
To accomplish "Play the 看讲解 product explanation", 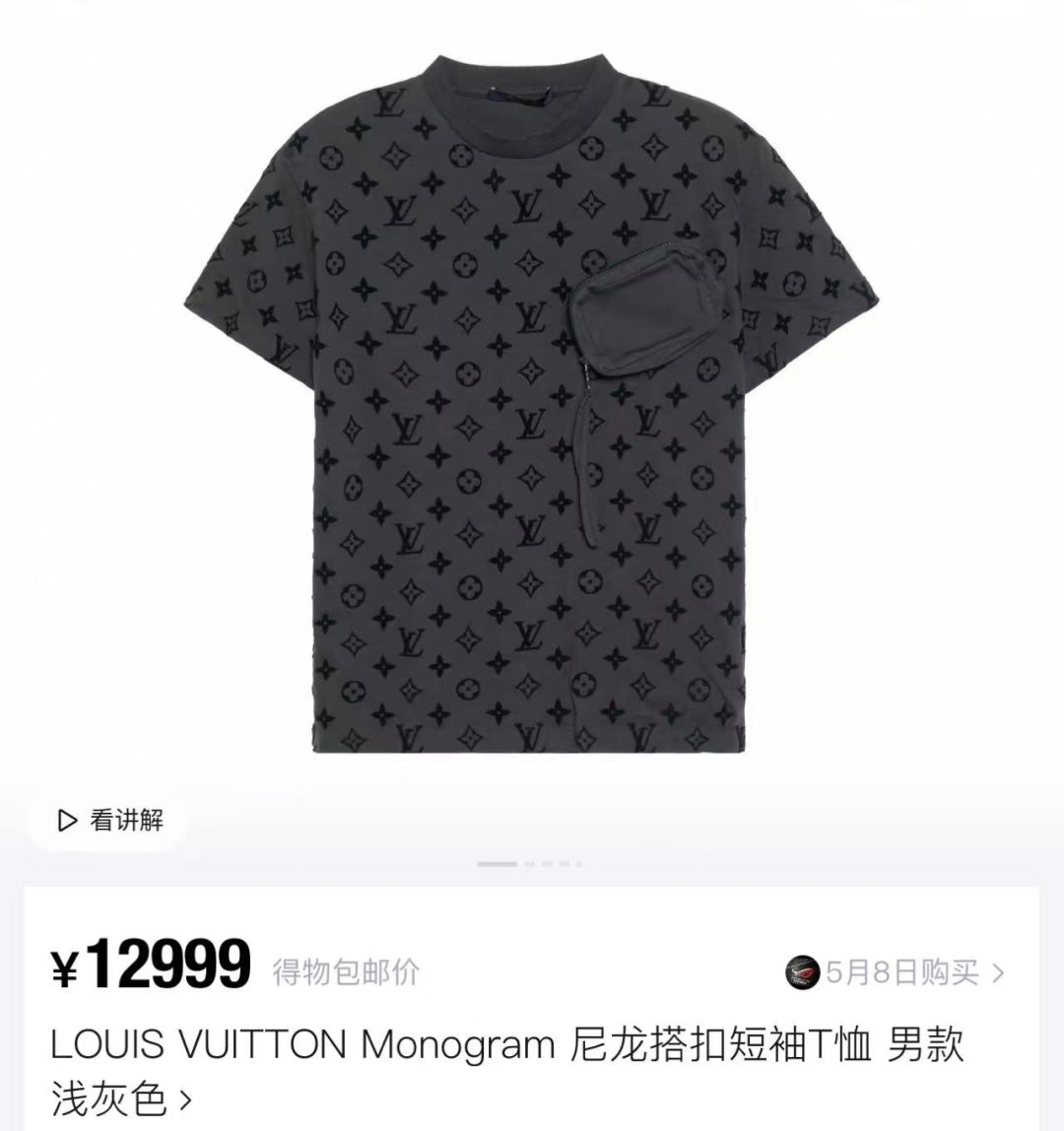I will pyautogui.click(x=110, y=820).
